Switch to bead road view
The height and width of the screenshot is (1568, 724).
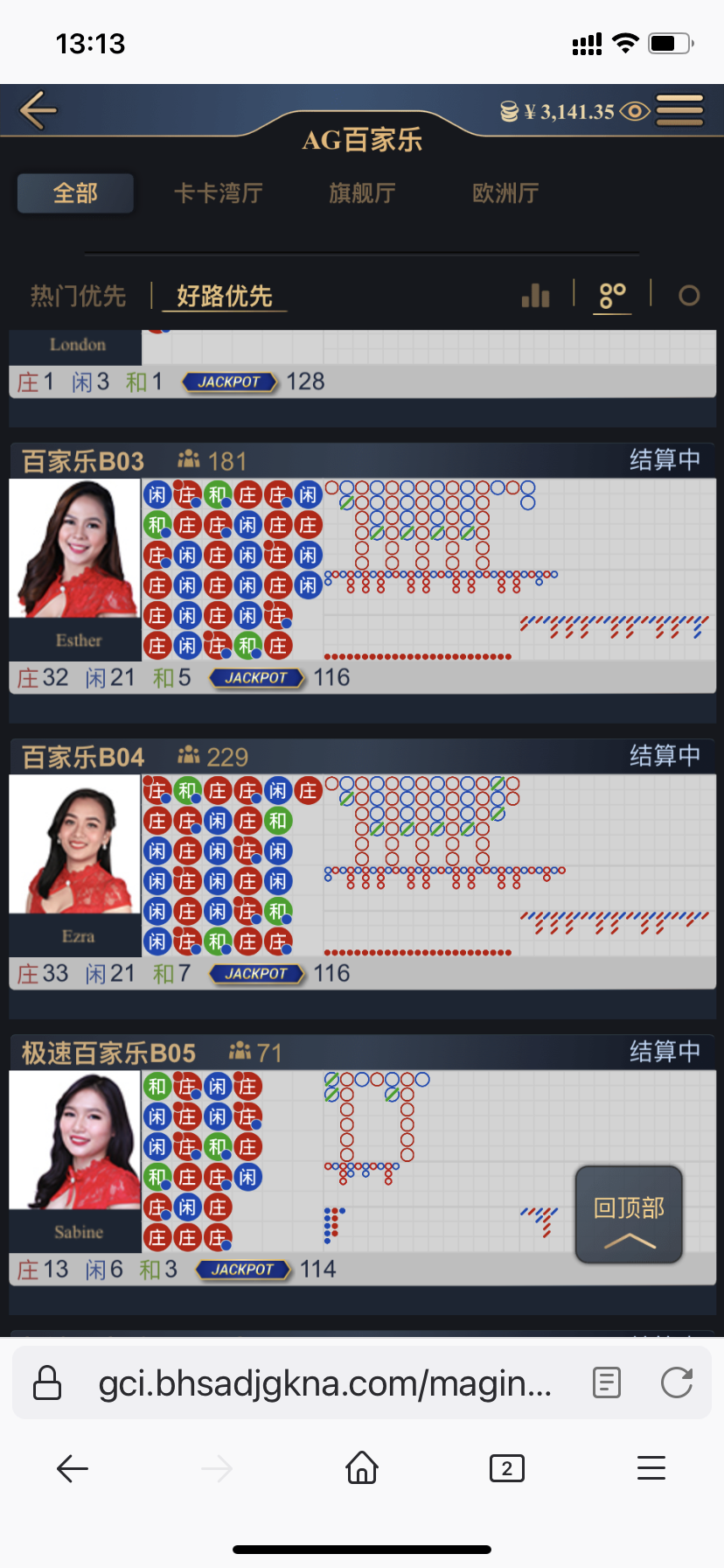(612, 296)
